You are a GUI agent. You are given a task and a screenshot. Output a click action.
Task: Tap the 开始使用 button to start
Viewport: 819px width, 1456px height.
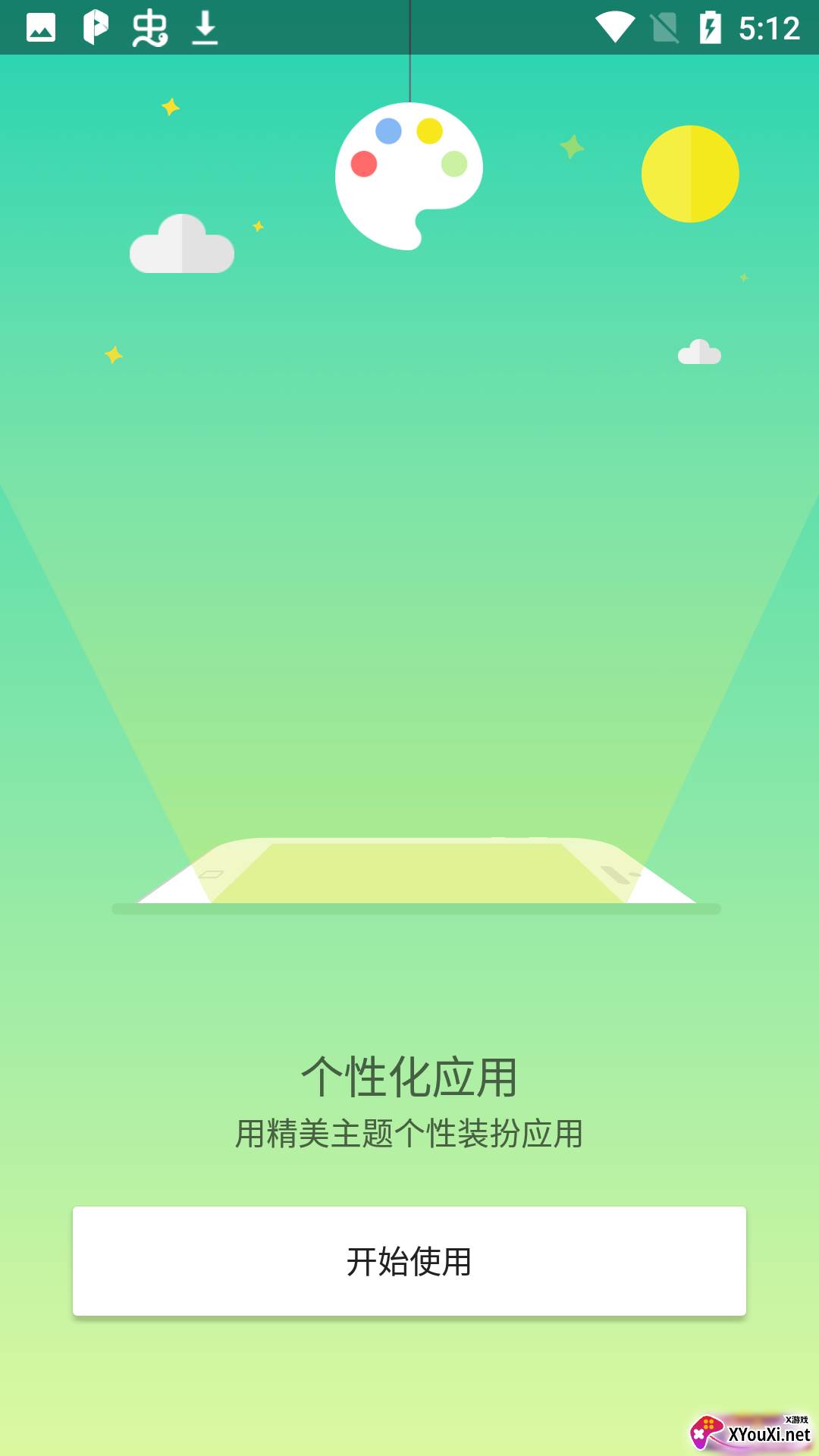(x=409, y=1261)
